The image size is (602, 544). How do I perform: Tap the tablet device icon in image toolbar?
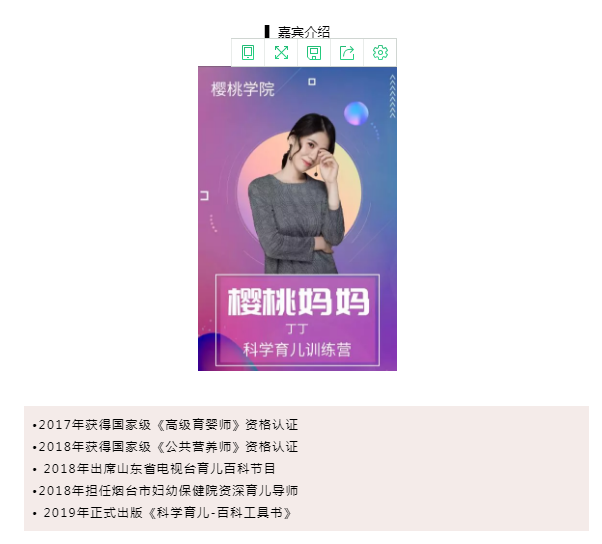[248, 53]
